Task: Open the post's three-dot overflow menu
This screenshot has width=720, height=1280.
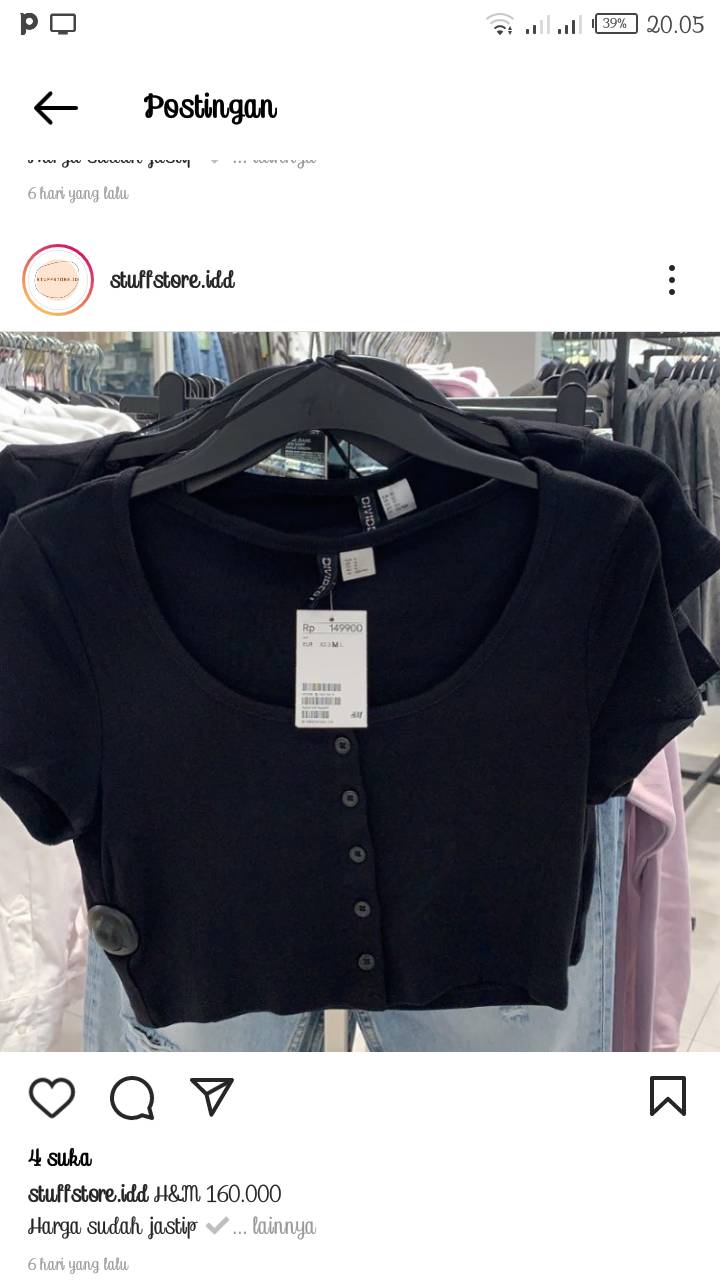Action: click(672, 280)
